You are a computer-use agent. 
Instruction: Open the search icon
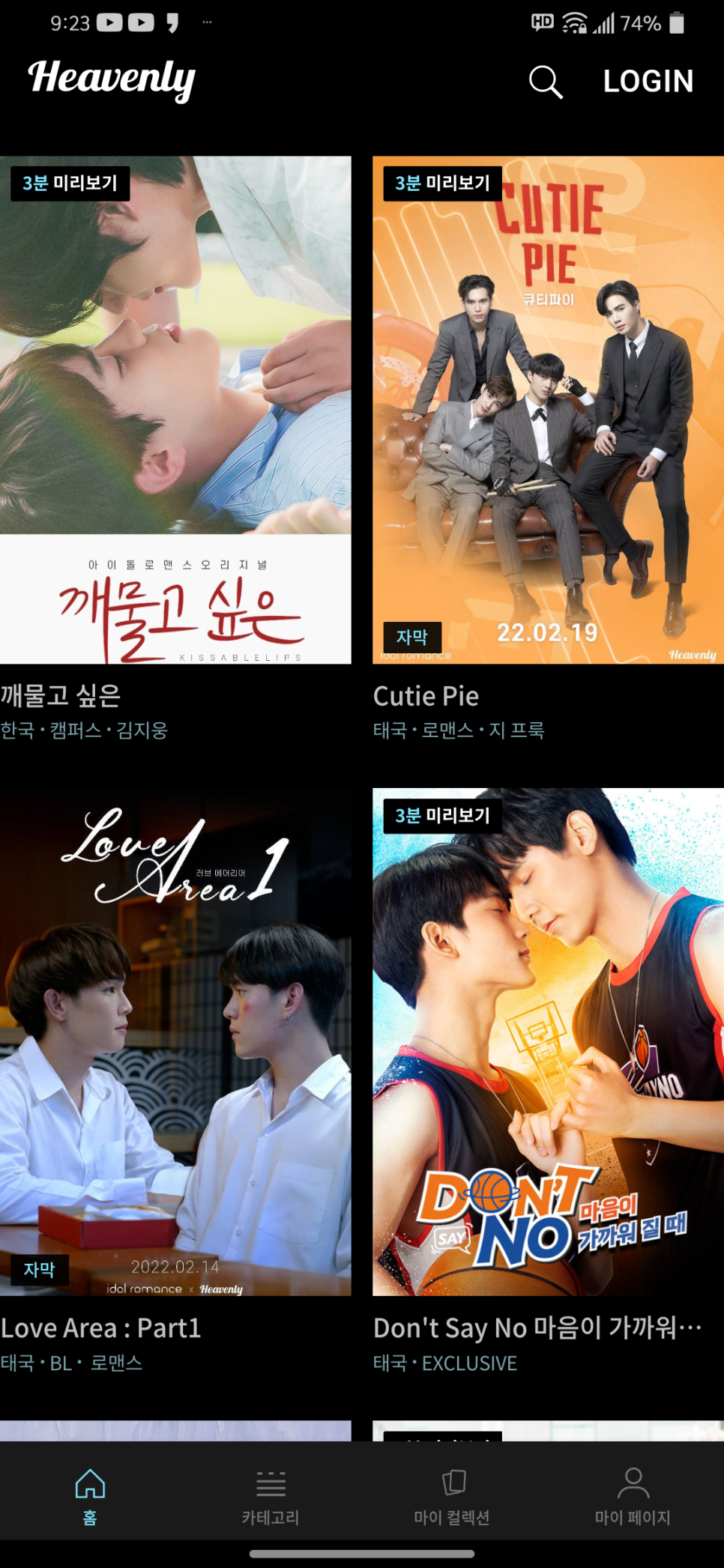pyautogui.click(x=545, y=82)
